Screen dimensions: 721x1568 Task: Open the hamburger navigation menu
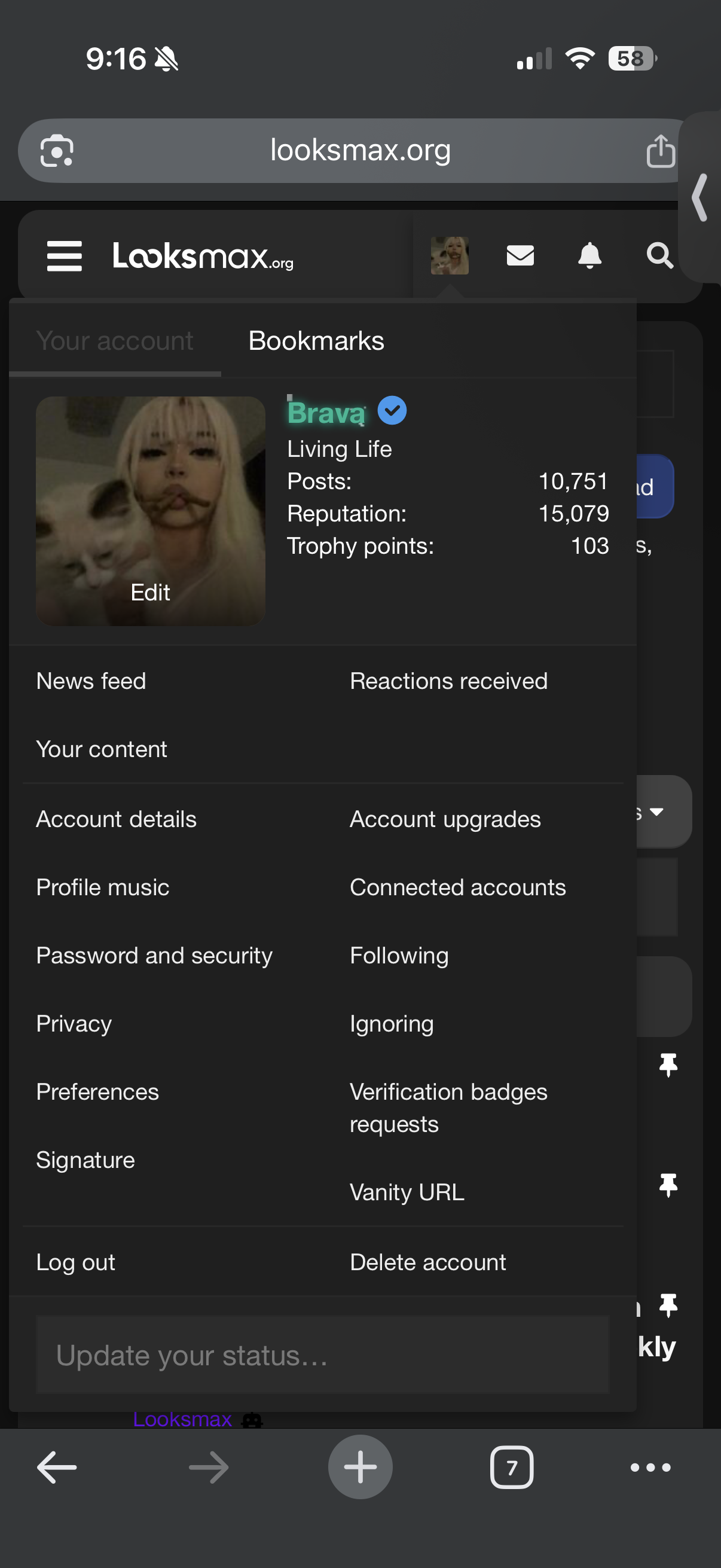[65, 256]
